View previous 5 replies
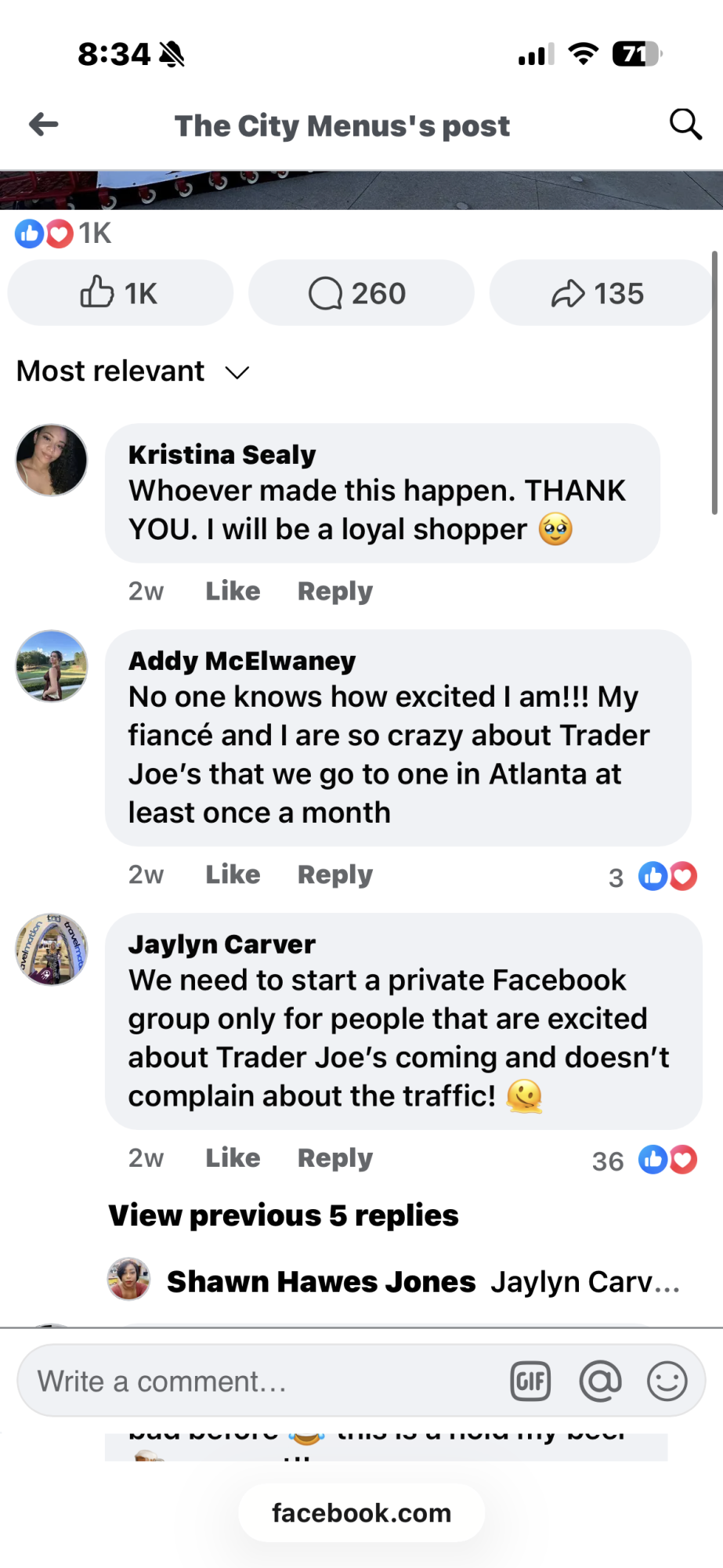This screenshot has height=1568, width=723. pyautogui.click(x=284, y=1215)
